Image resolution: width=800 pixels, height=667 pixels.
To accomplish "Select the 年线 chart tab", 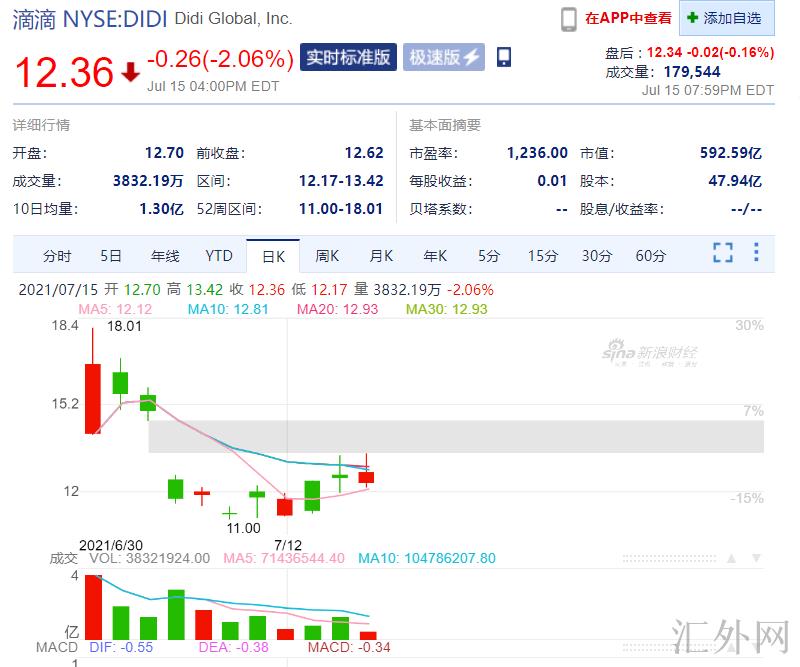I will pyautogui.click(x=165, y=256).
